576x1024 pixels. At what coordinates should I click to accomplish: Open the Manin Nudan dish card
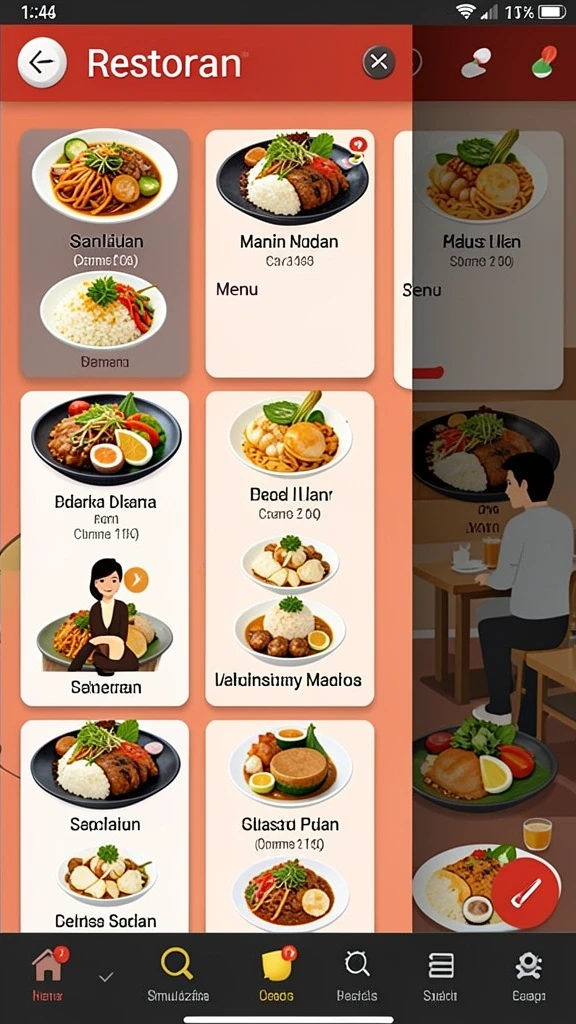tap(290, 253)
